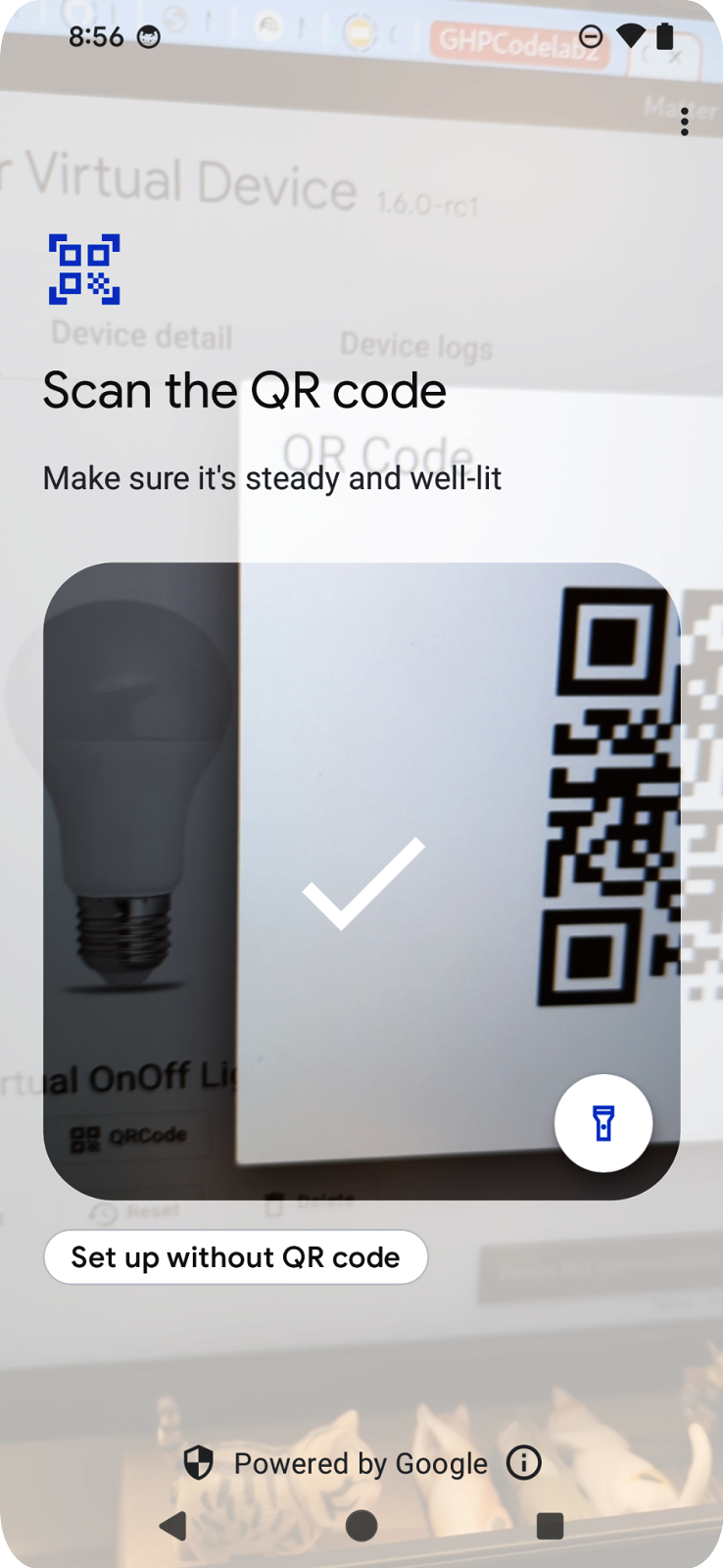Go back using the system back button
The height and width of the screenshot is (1568, 723).
[x=173, y=1525]
